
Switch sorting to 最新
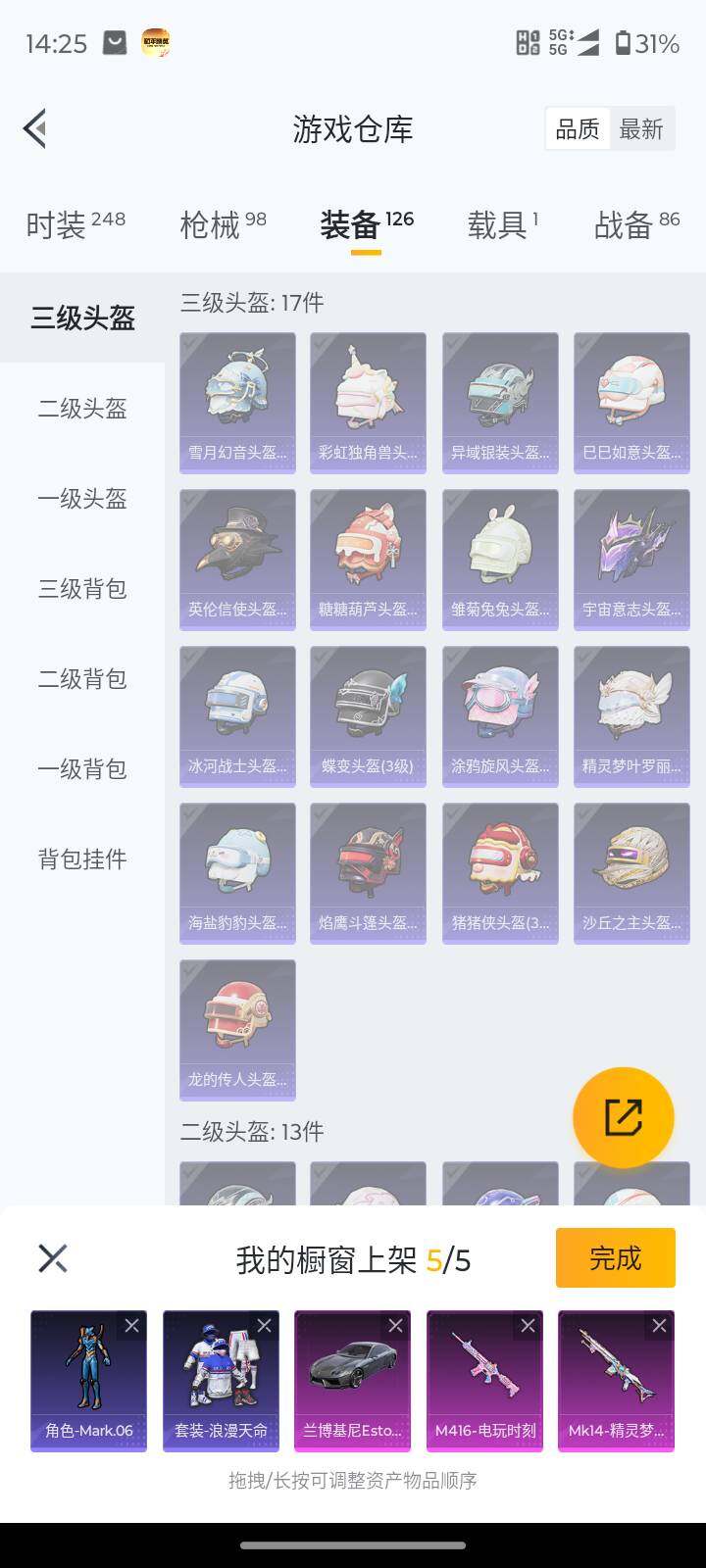(x=642, y=129)
